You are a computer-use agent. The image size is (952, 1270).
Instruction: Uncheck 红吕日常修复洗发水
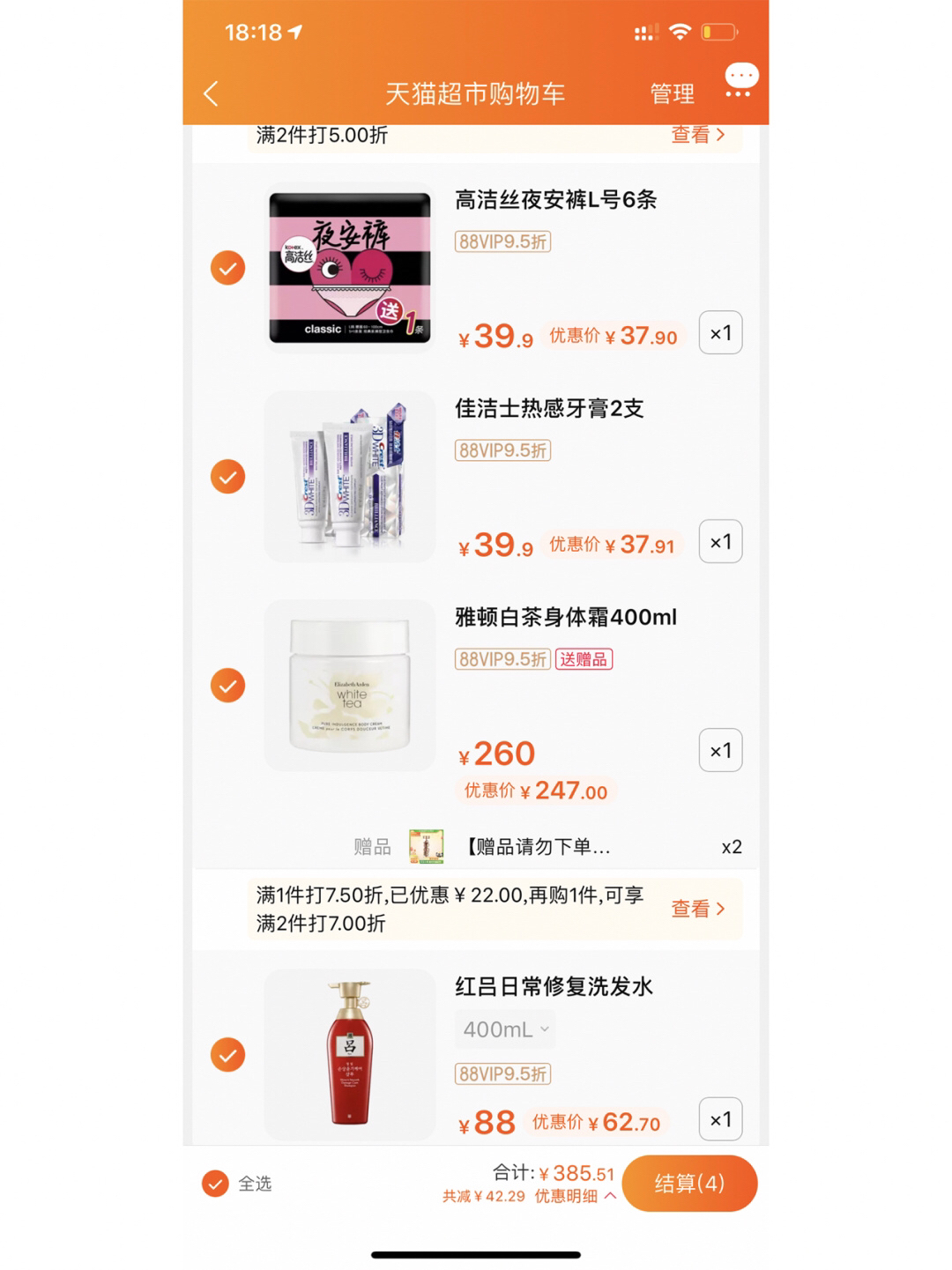(x=227, y=1055)
